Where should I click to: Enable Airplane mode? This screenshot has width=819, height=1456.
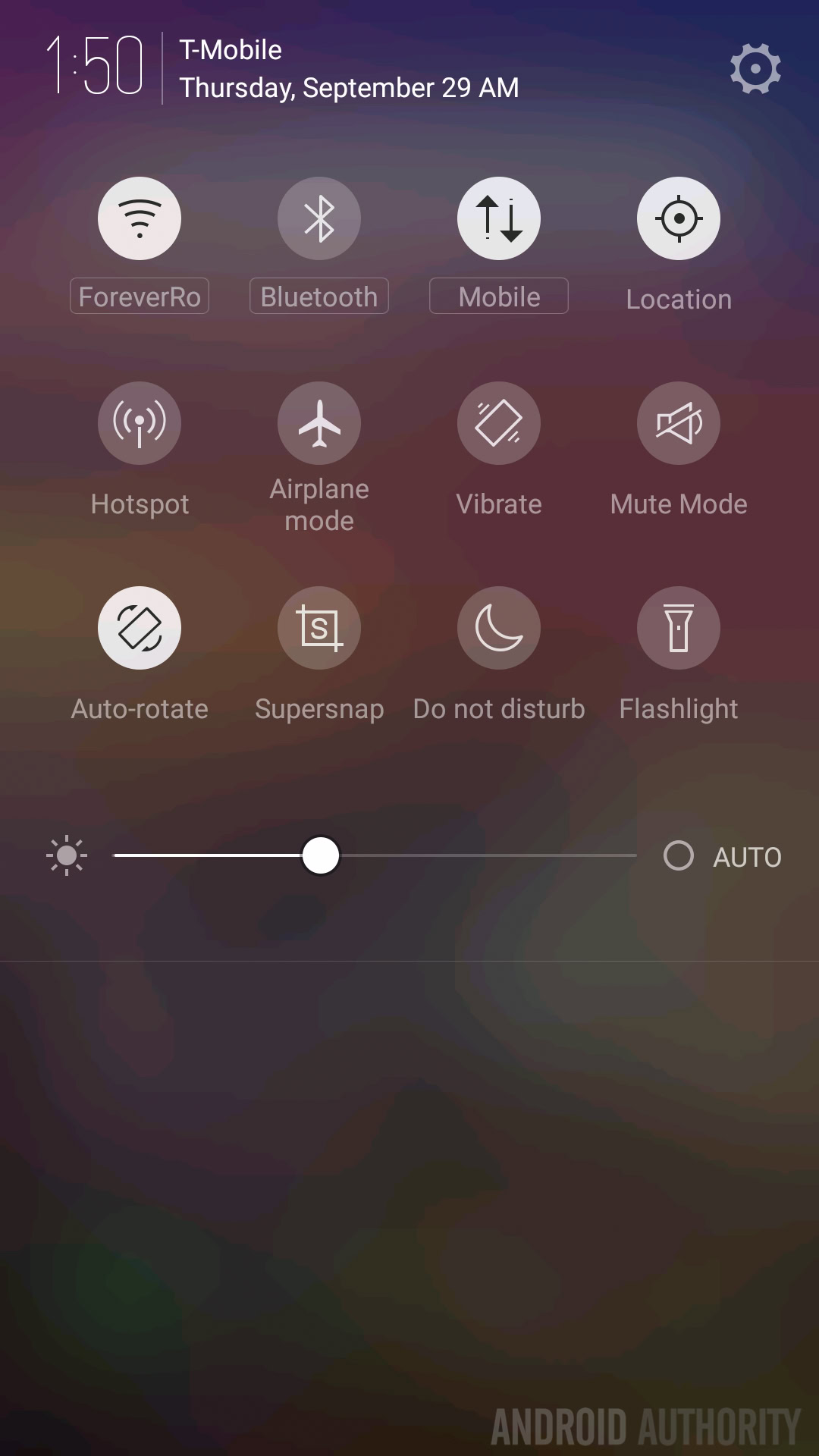pos(319,423)
